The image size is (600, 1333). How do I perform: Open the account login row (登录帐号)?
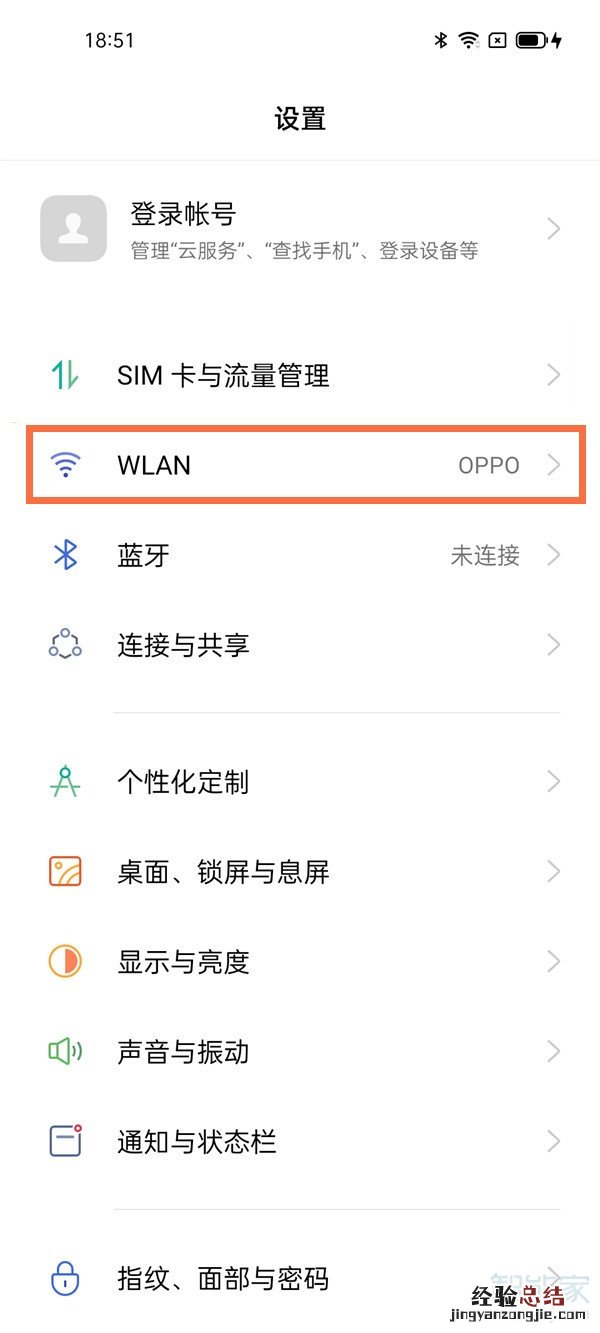coord(300,229)
